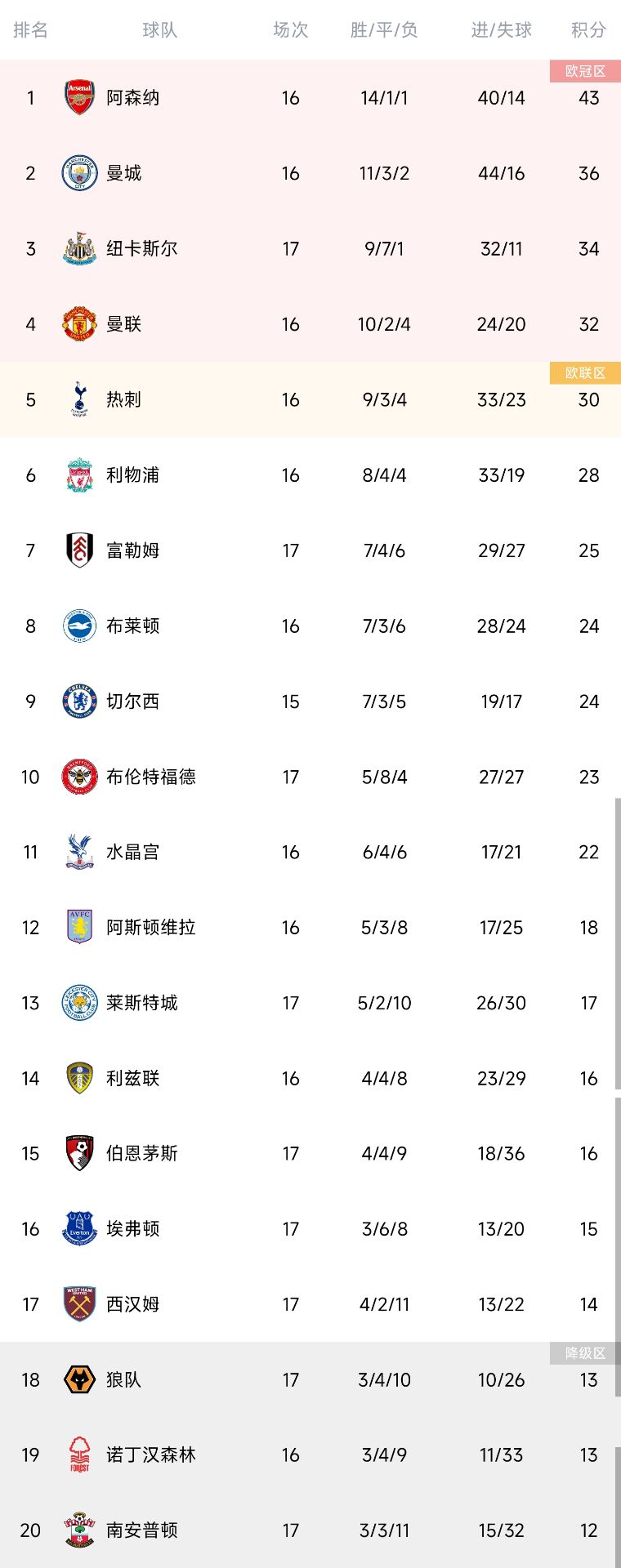
Task: Select the Everton (埃弗顿) crest
Action: (79, 1229)
